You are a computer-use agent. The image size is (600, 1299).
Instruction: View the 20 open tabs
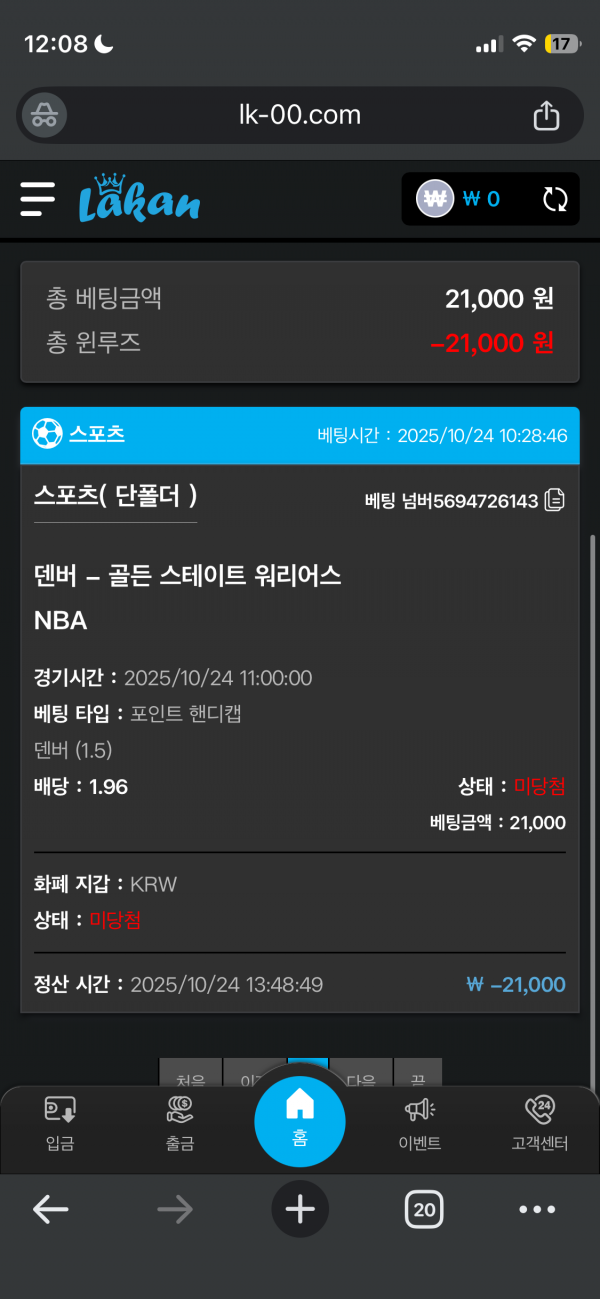[424, 1210]
